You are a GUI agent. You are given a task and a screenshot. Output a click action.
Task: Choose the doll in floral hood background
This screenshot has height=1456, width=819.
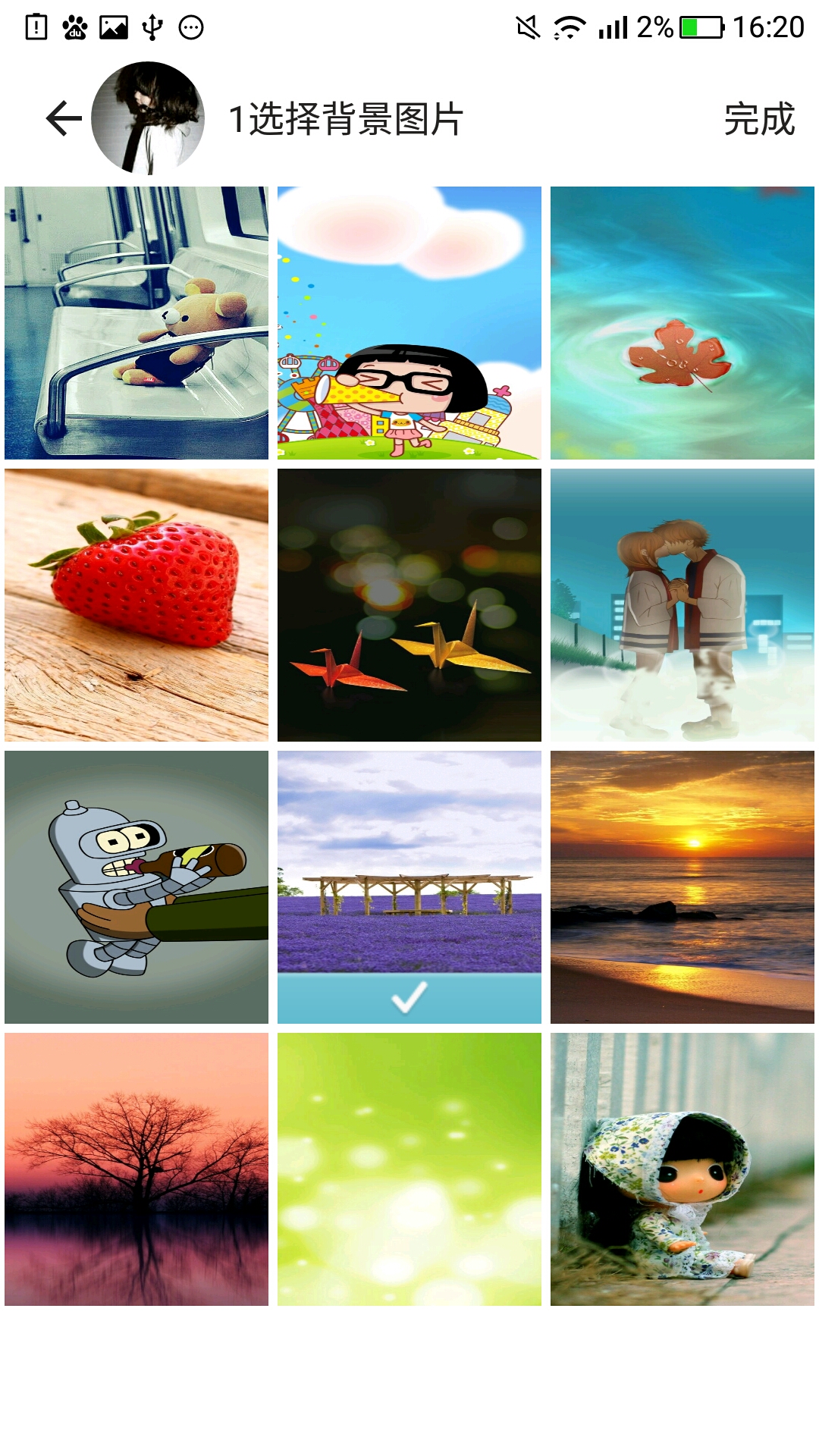[682, 1169]
